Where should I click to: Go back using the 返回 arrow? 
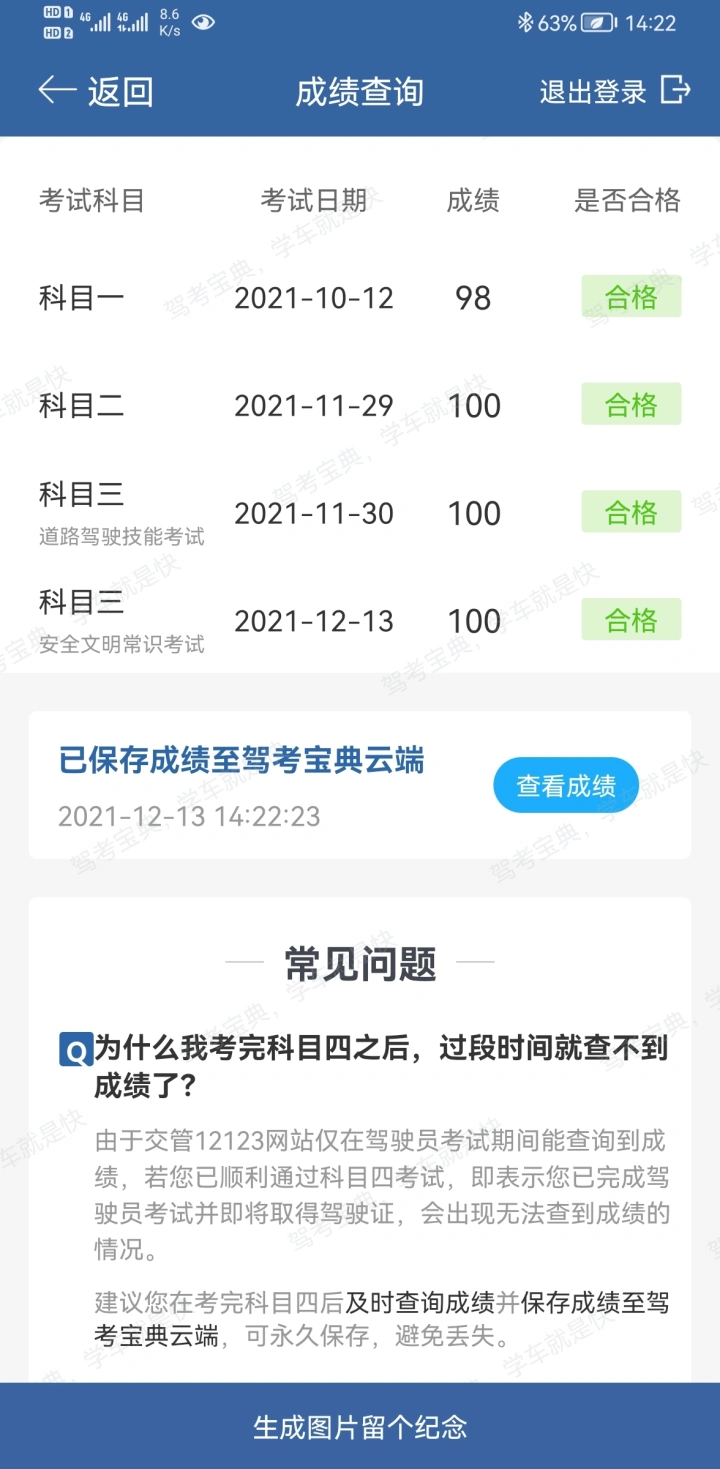[x=96, y=91]
